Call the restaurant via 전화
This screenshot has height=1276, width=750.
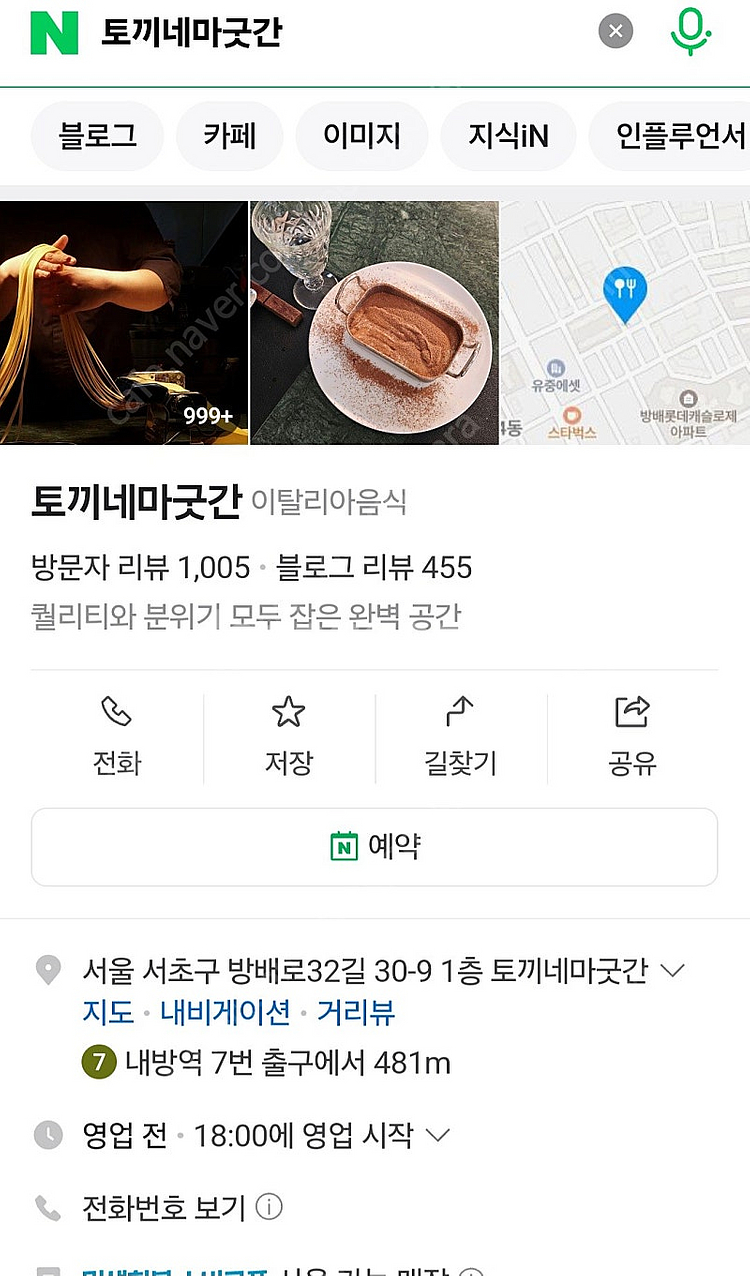point(117,738)
